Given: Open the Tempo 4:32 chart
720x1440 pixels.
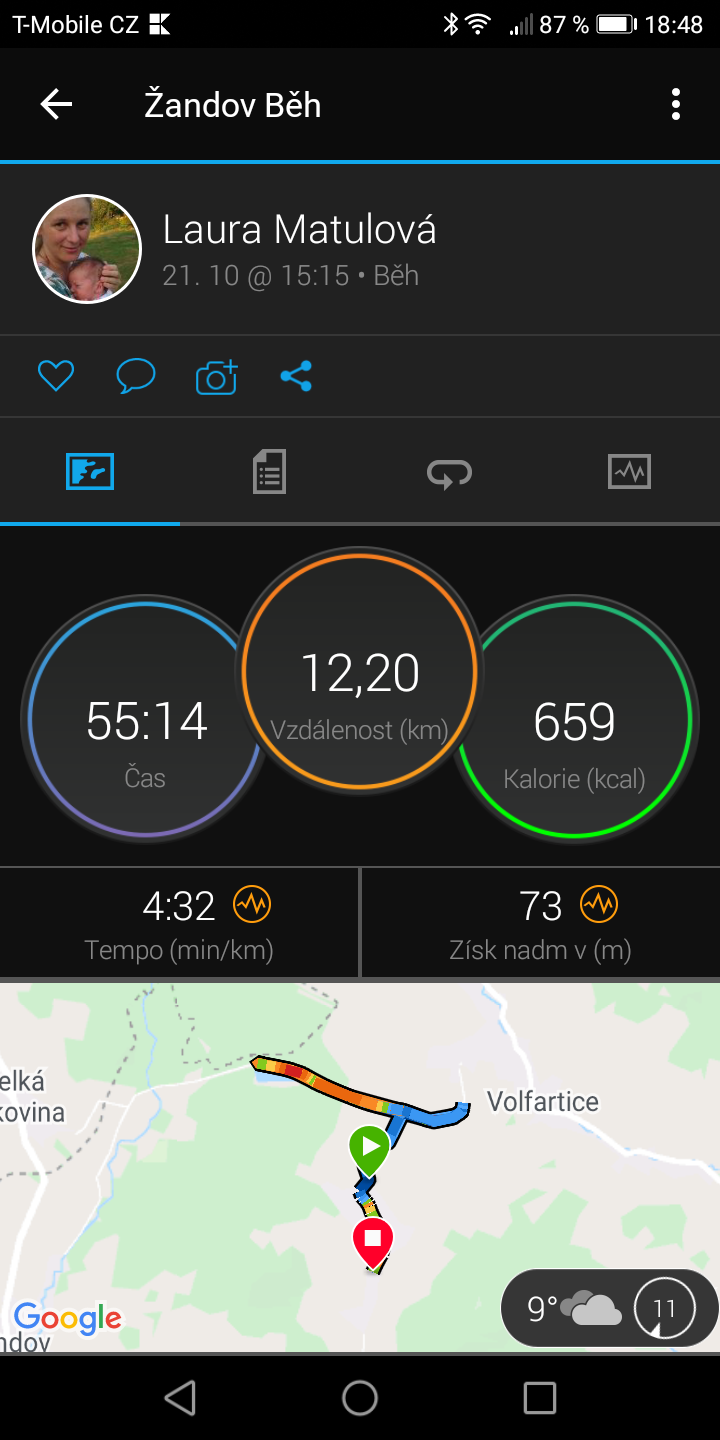Looking at the screenshot, I should 179,923.
